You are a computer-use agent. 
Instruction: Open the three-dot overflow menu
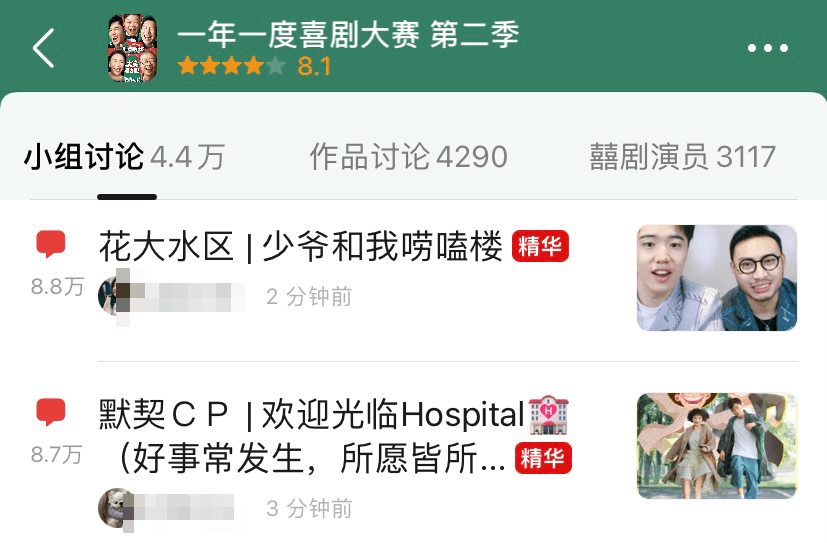767,48
